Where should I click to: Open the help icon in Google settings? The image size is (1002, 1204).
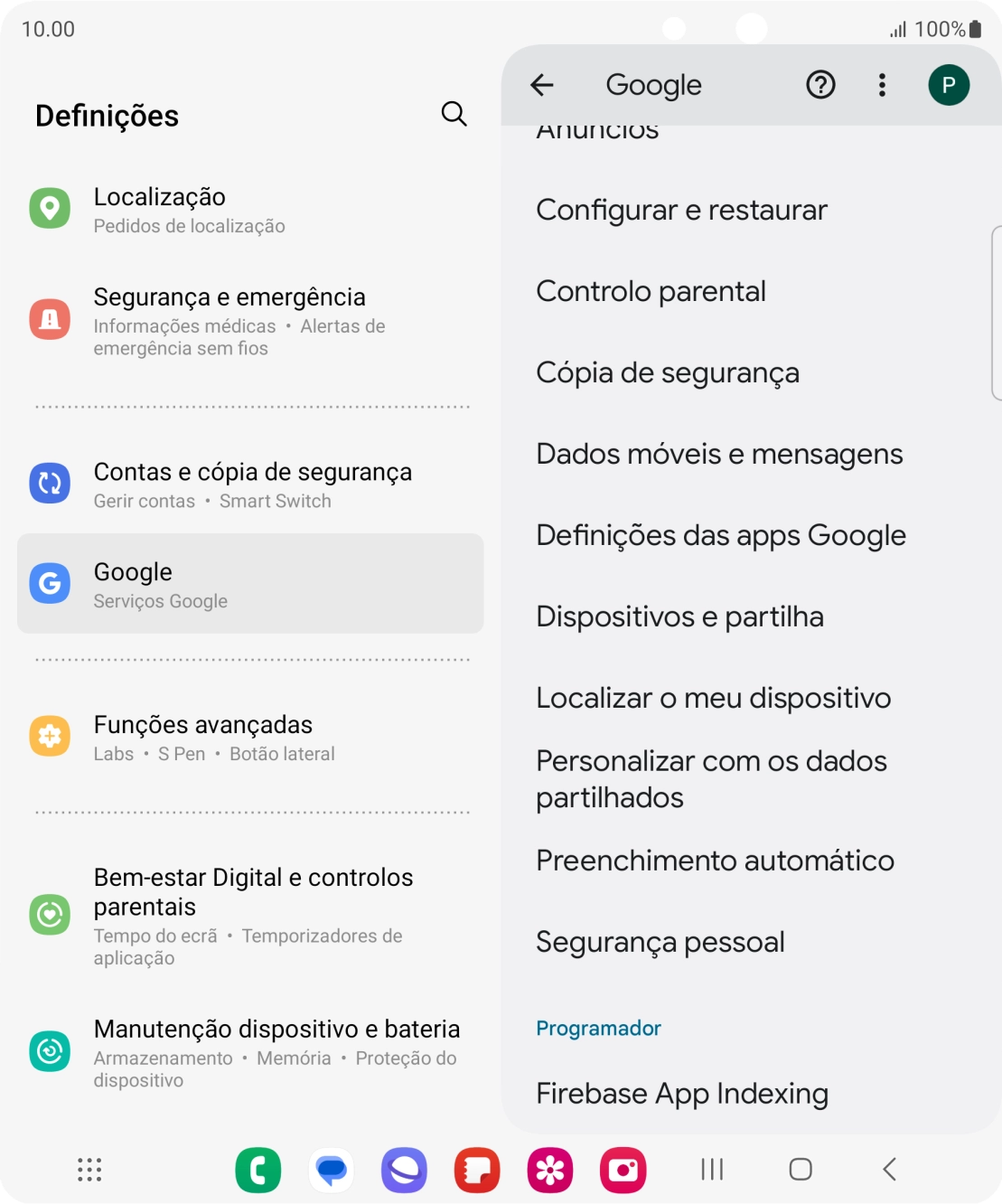tap(819, 84)
